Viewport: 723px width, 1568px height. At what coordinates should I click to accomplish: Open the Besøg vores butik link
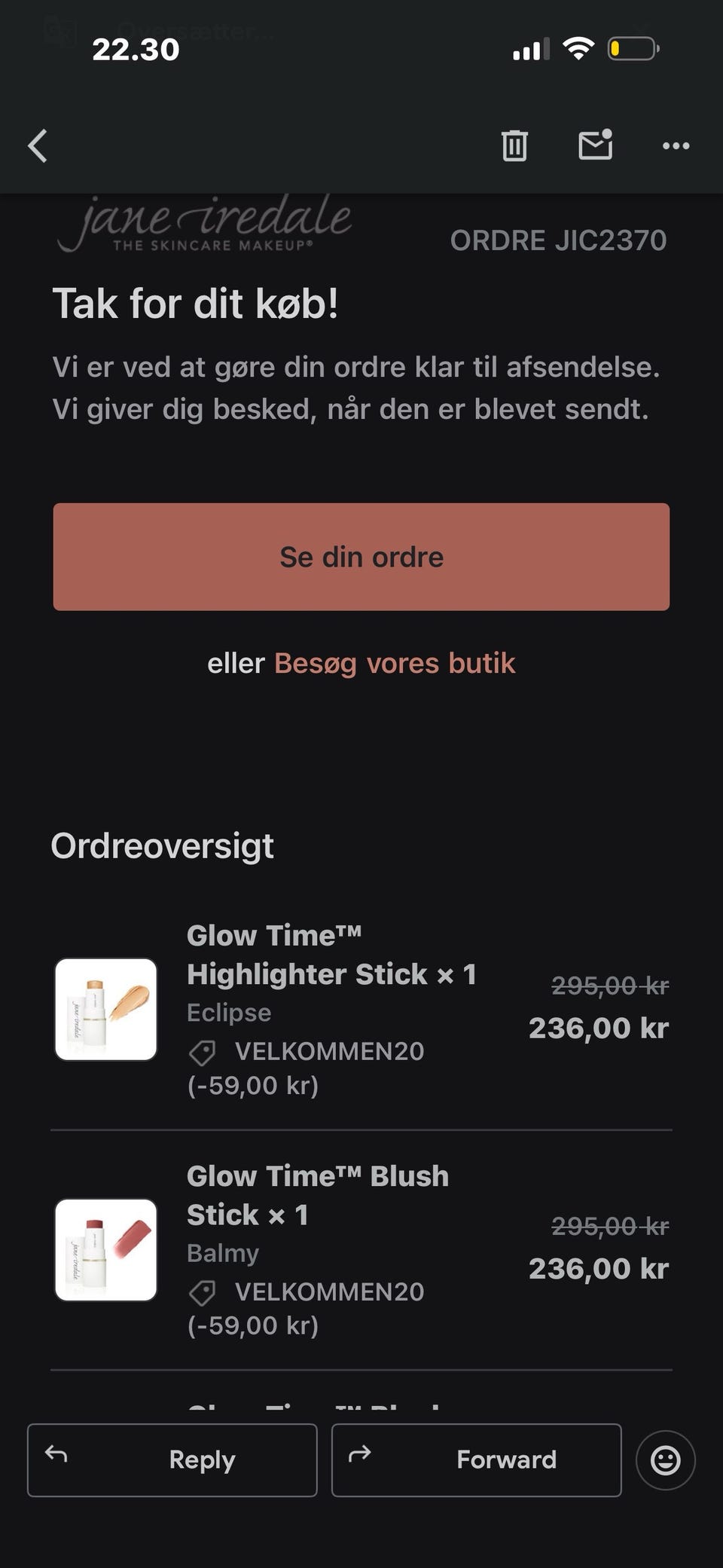[395, 663]
